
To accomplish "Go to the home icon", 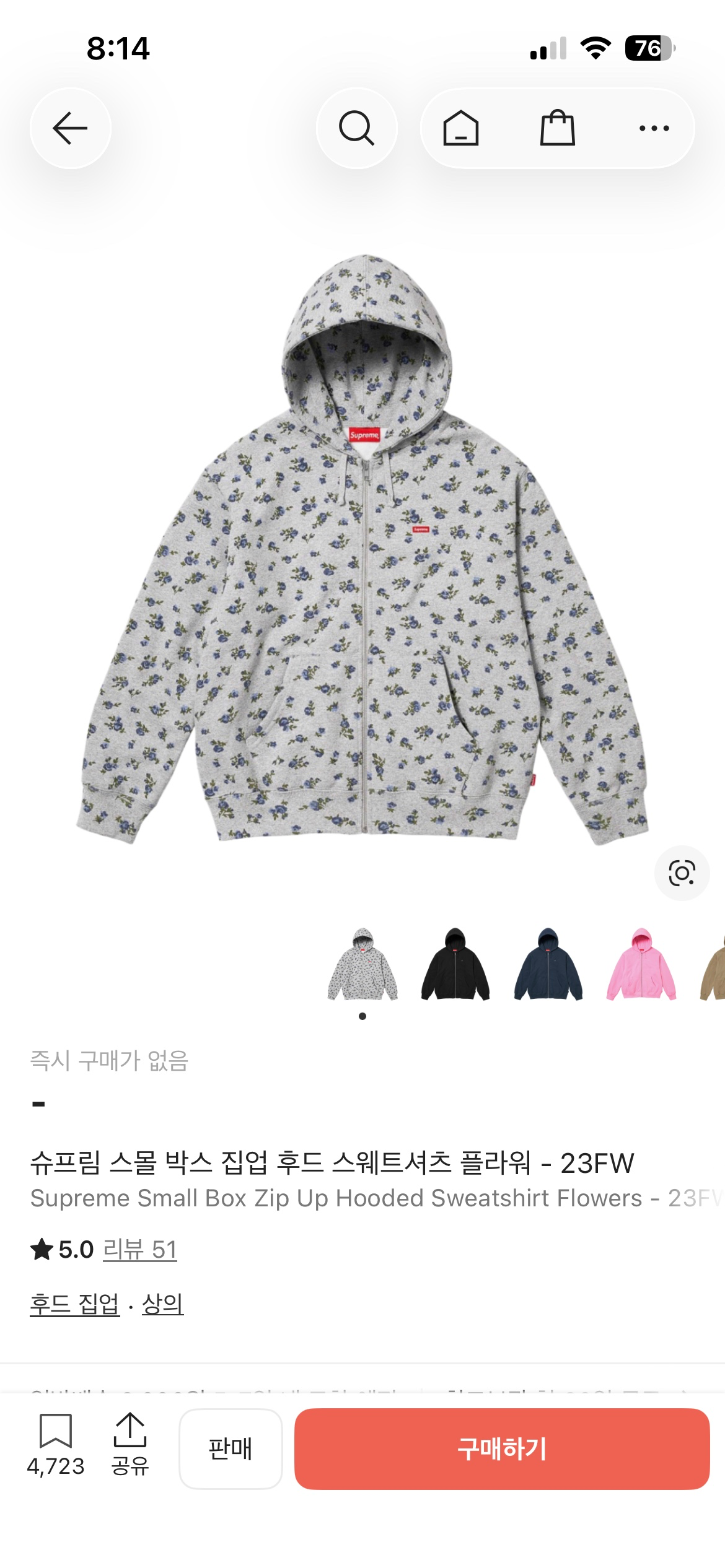I will [460, 128].
